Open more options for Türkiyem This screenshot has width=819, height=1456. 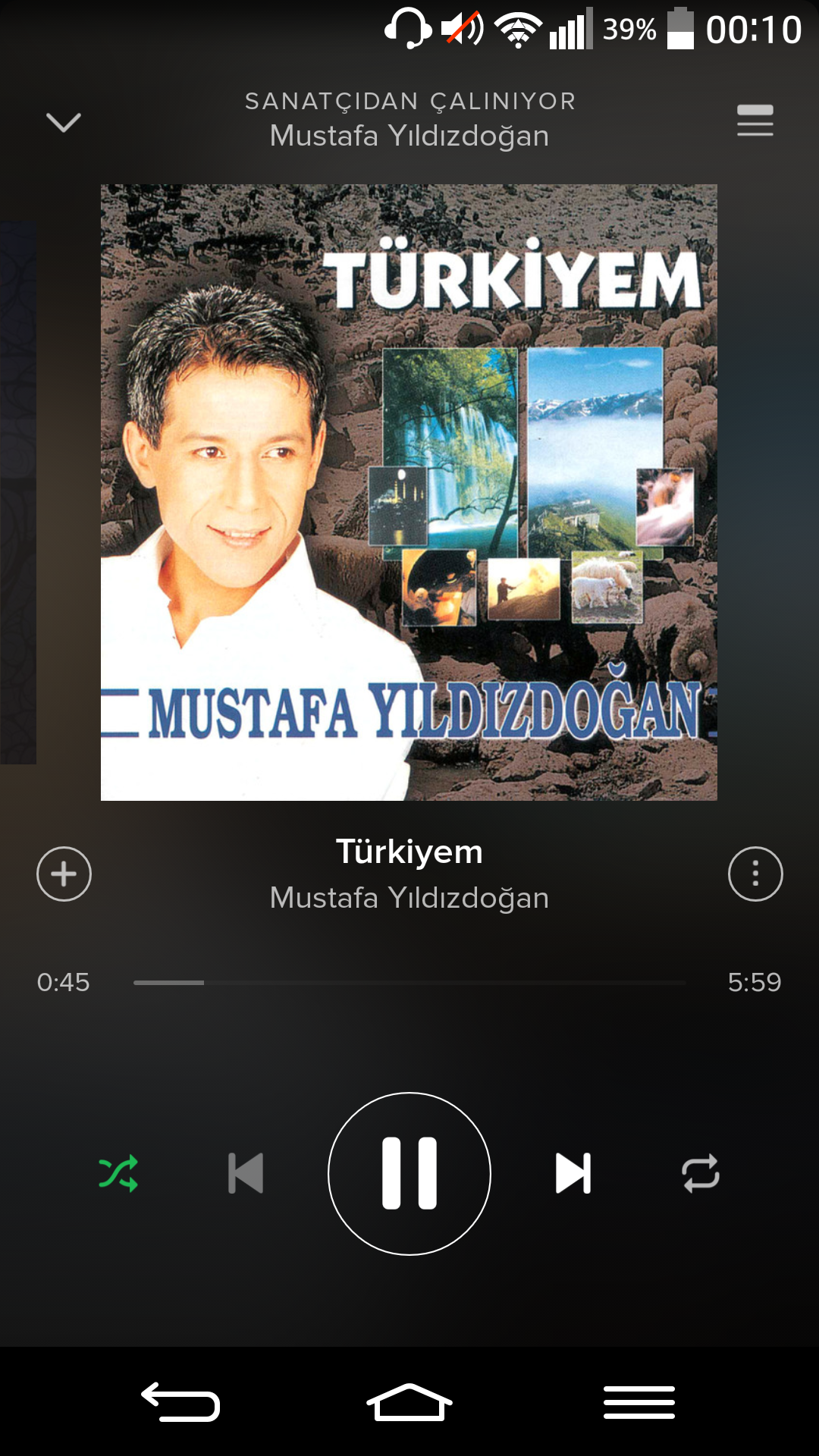pos(755,874)
